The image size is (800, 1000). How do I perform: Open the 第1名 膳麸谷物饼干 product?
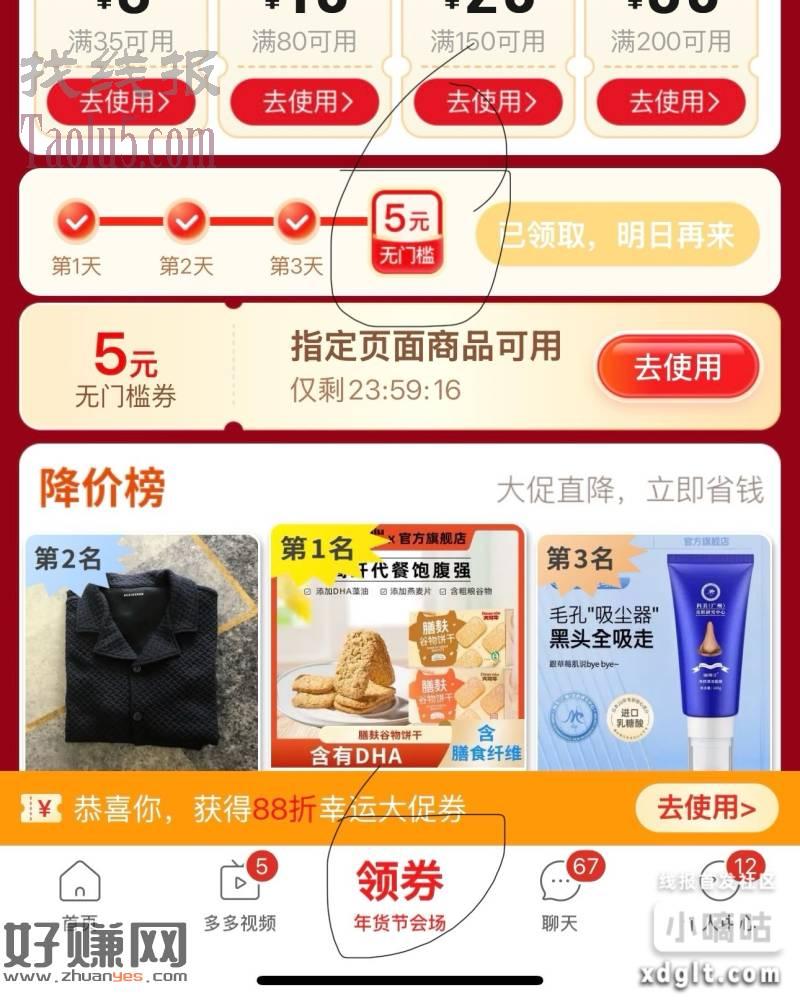pos(398,648)
